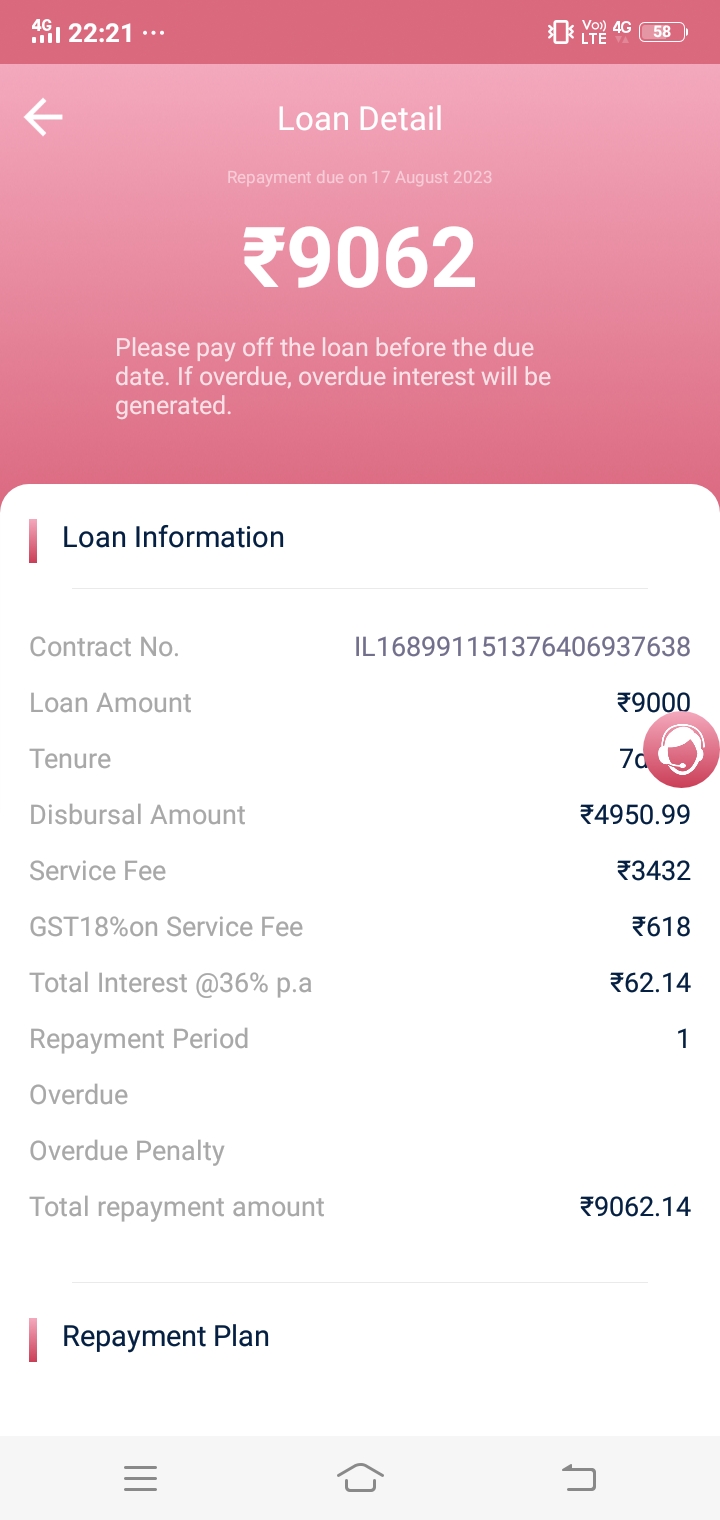Open recent apps from navigation bar
The height and width of the screenshot is (1520, 720).
[141, 1477]
